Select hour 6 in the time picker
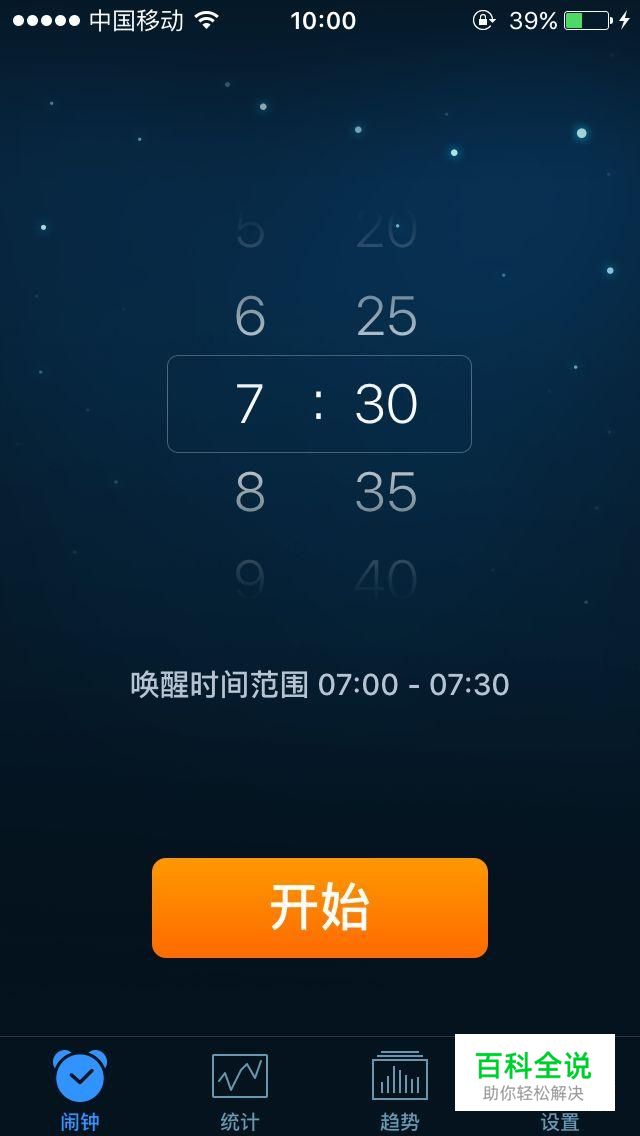This screenshot has width=640, height=1136. 250,317
